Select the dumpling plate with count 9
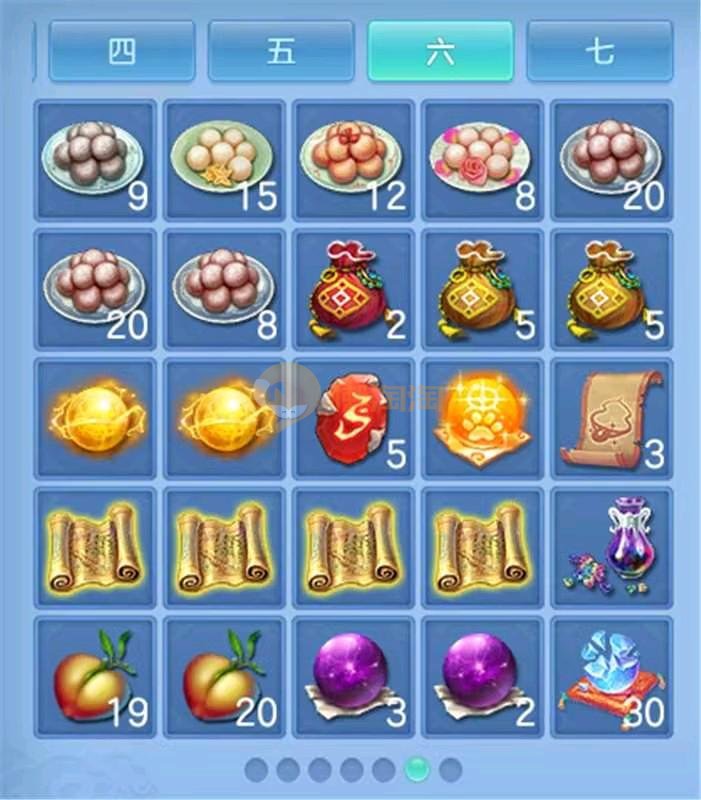This screenshot has height=800, width=701. coord(95,159)
